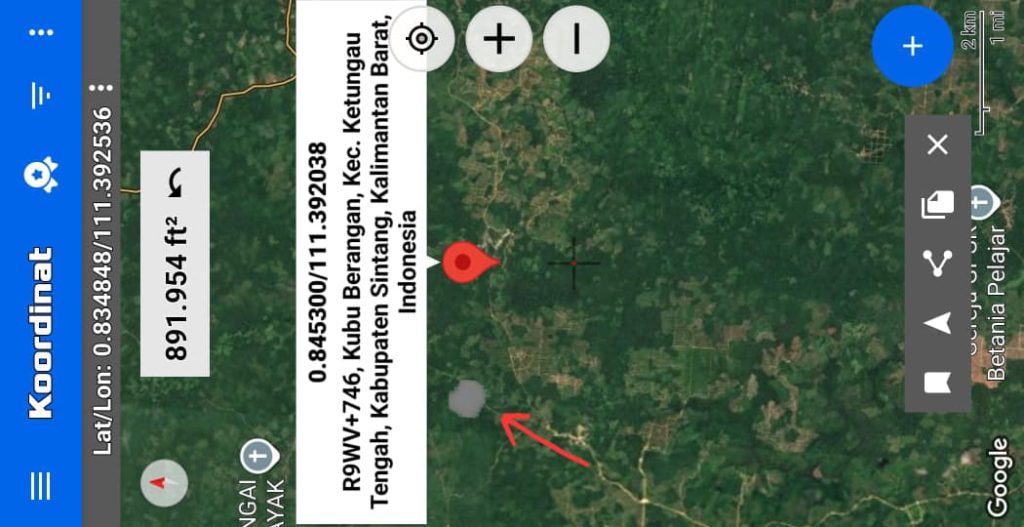Image resolution: width=1024 pixels, height=527 pixels.
Task: Tap the star badge icon in app bar
Action: [x=40, y=175]
